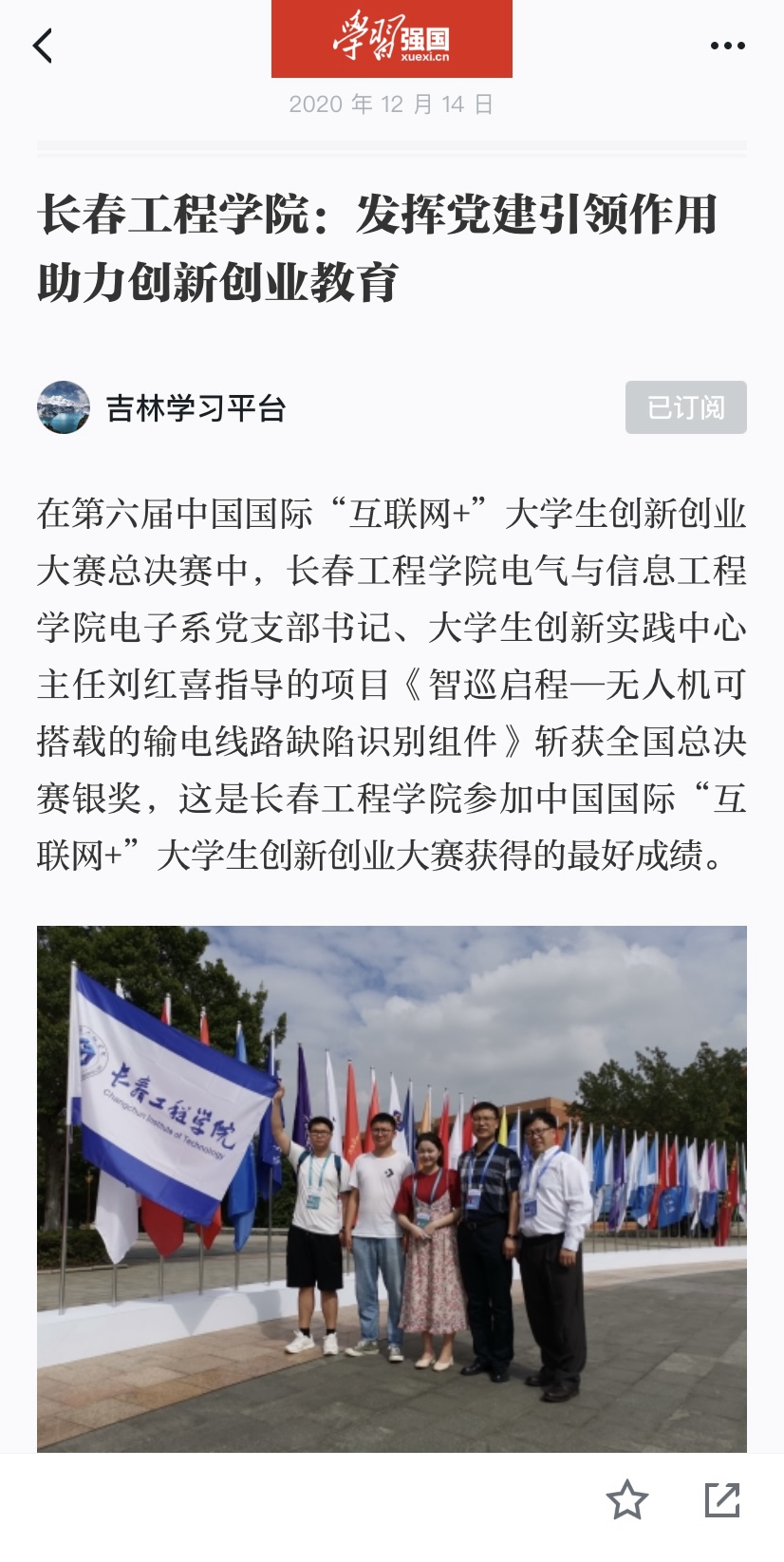Go back using the top-left arrow

43,46
